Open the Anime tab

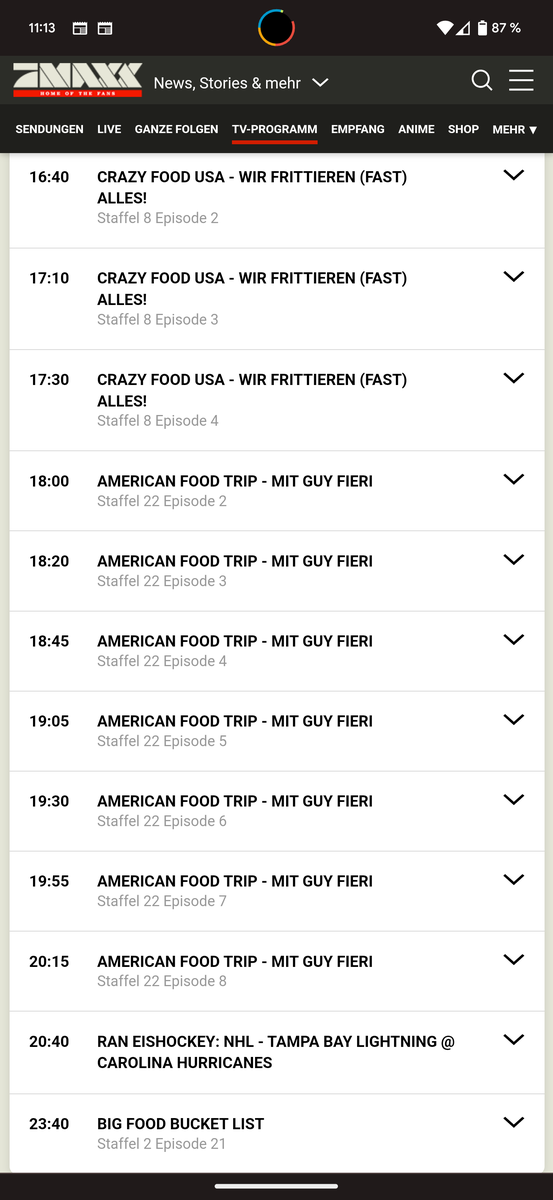[416, 129]
